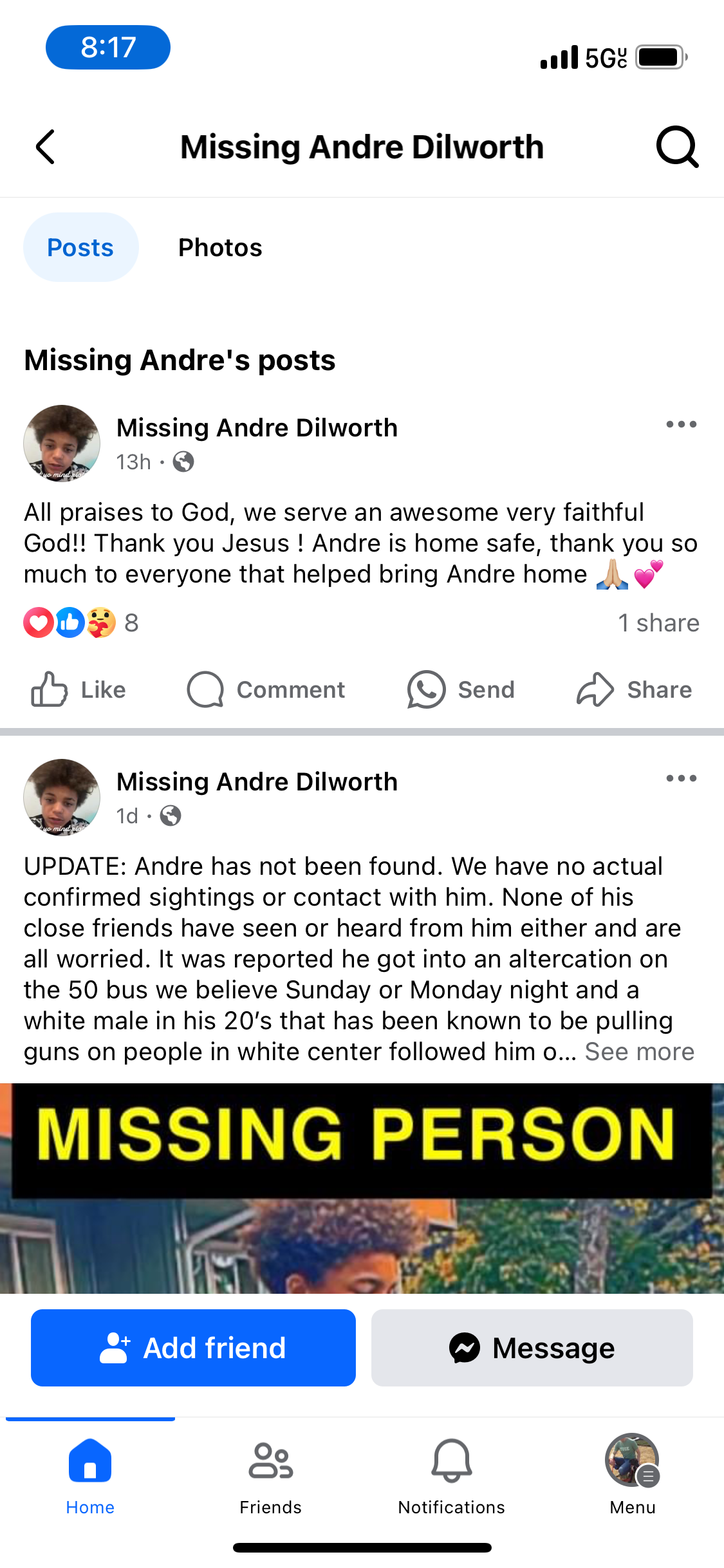
Task: Send the 'Andre is home safe' post
Action: (x=461, y=690)
